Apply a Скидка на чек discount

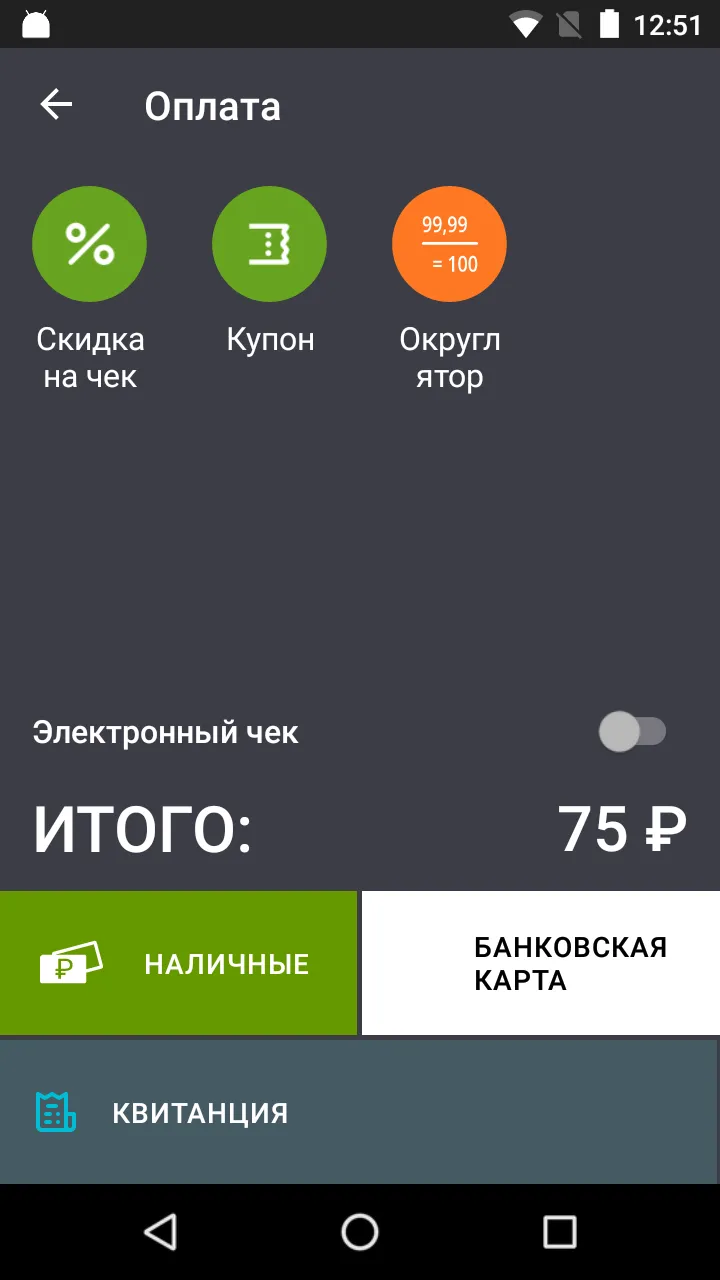tap(90, 244)
